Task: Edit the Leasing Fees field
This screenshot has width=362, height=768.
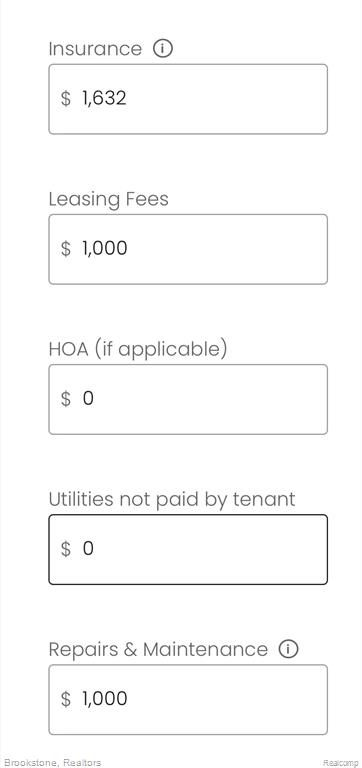Action: (x=188, y=249)
